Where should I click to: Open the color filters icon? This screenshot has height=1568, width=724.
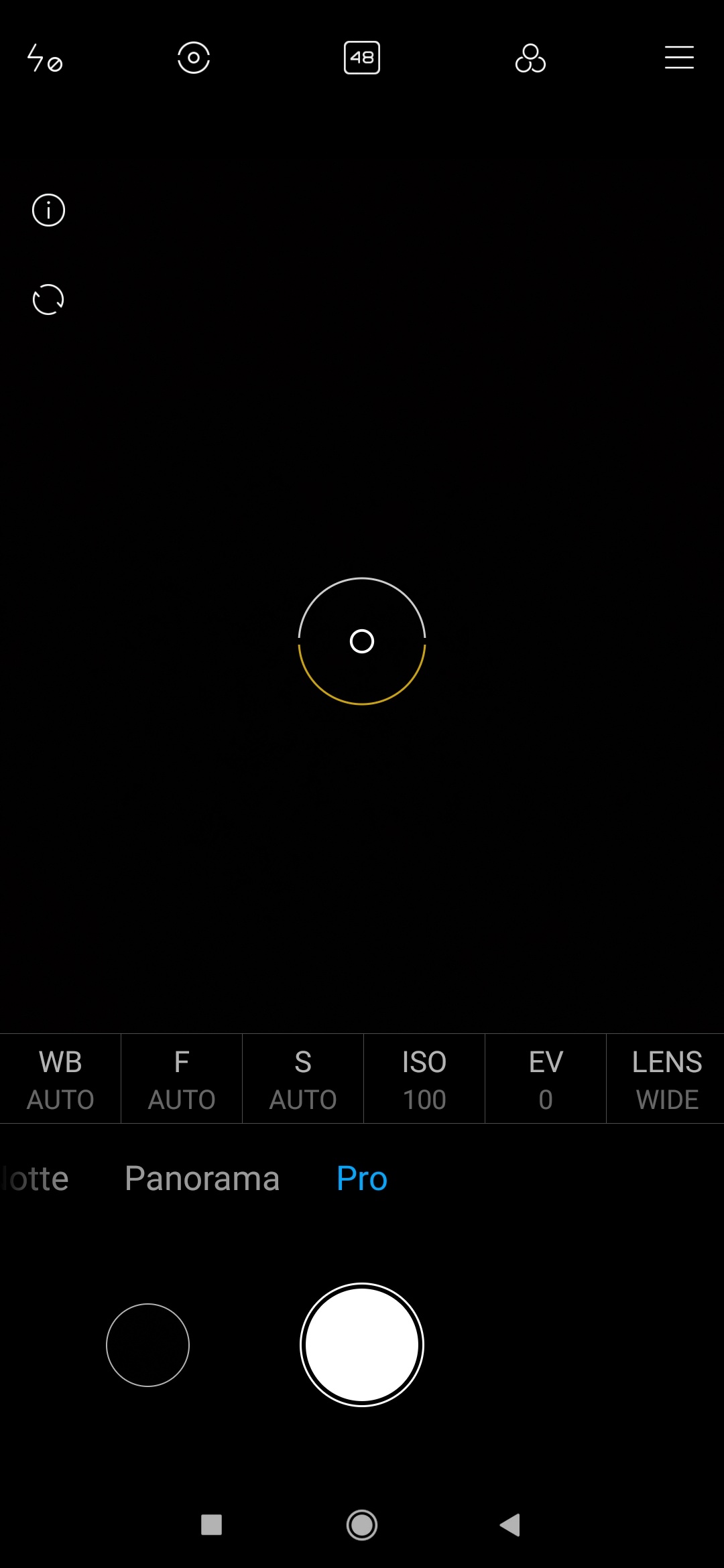[530, 58]
